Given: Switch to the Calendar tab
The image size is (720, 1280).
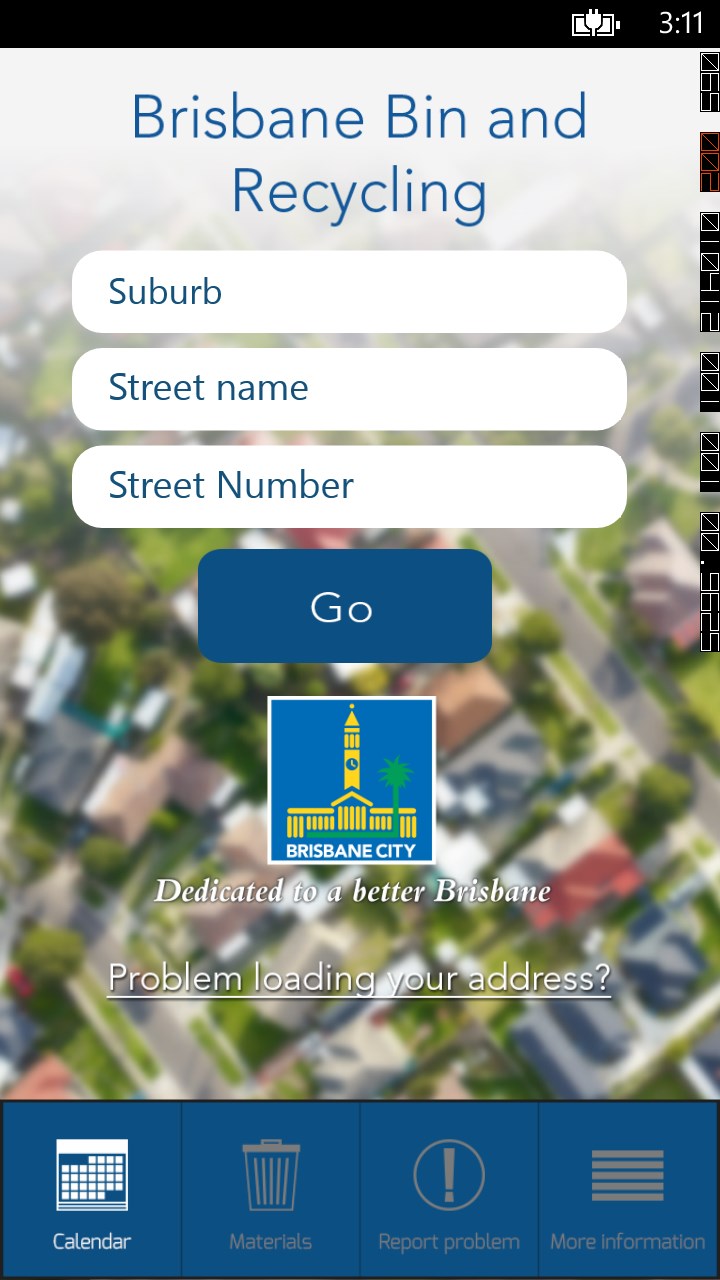Looking at the screenshot, I should 91,1190.
